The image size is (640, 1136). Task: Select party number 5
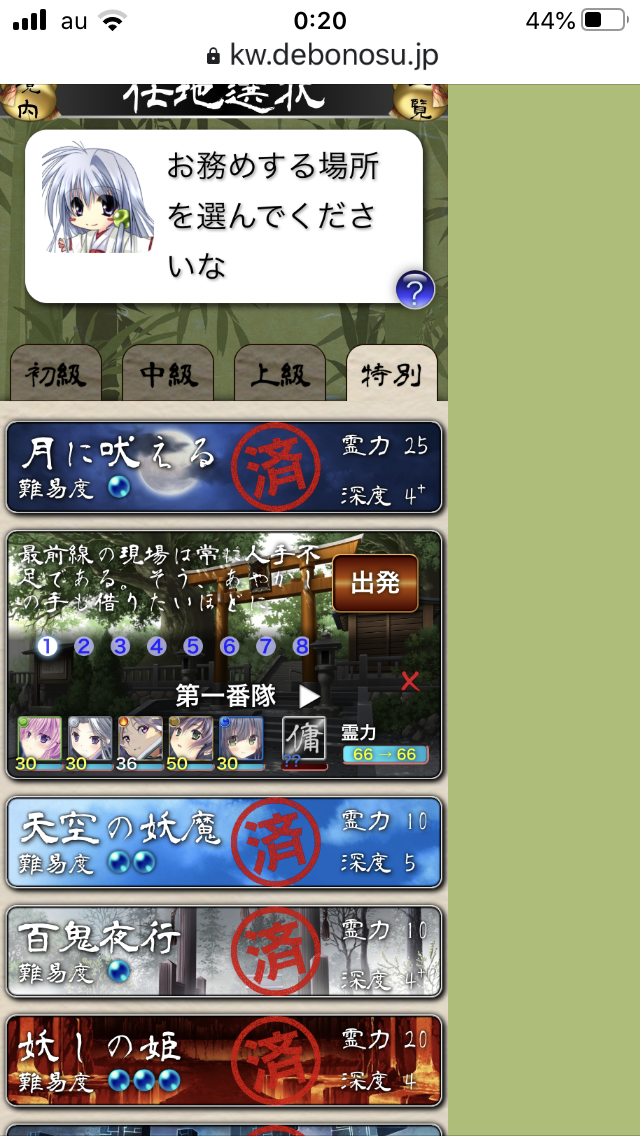click(193, 646)
